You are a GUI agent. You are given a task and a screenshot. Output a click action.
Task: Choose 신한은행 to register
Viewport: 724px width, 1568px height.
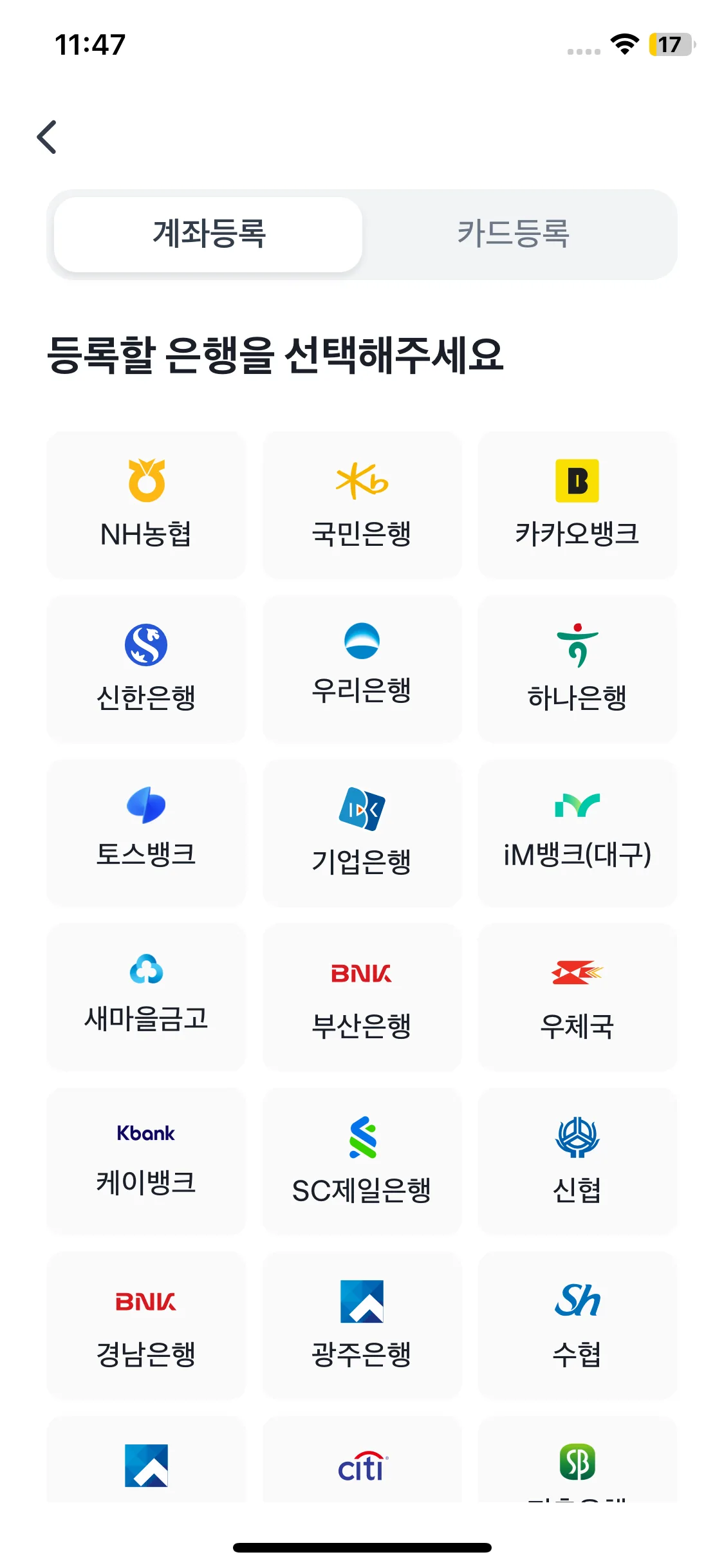pos(146,669)
